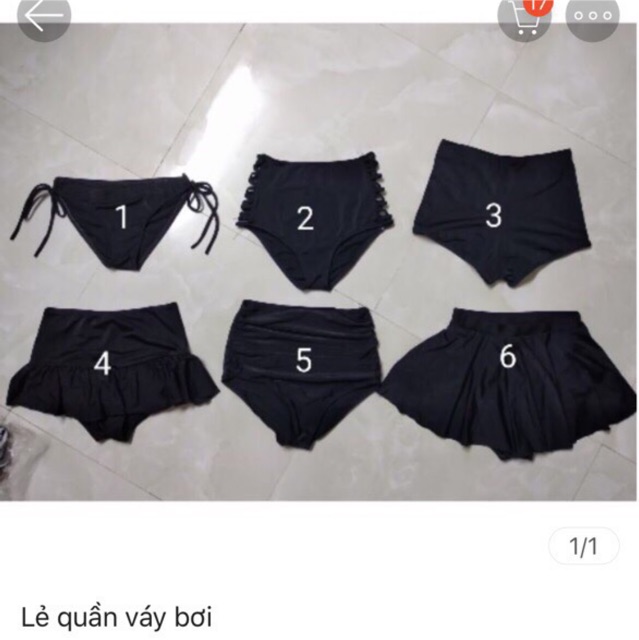Open the shopping cart
Viewport: 639px width, 640px height.
[x=525, y=18]
